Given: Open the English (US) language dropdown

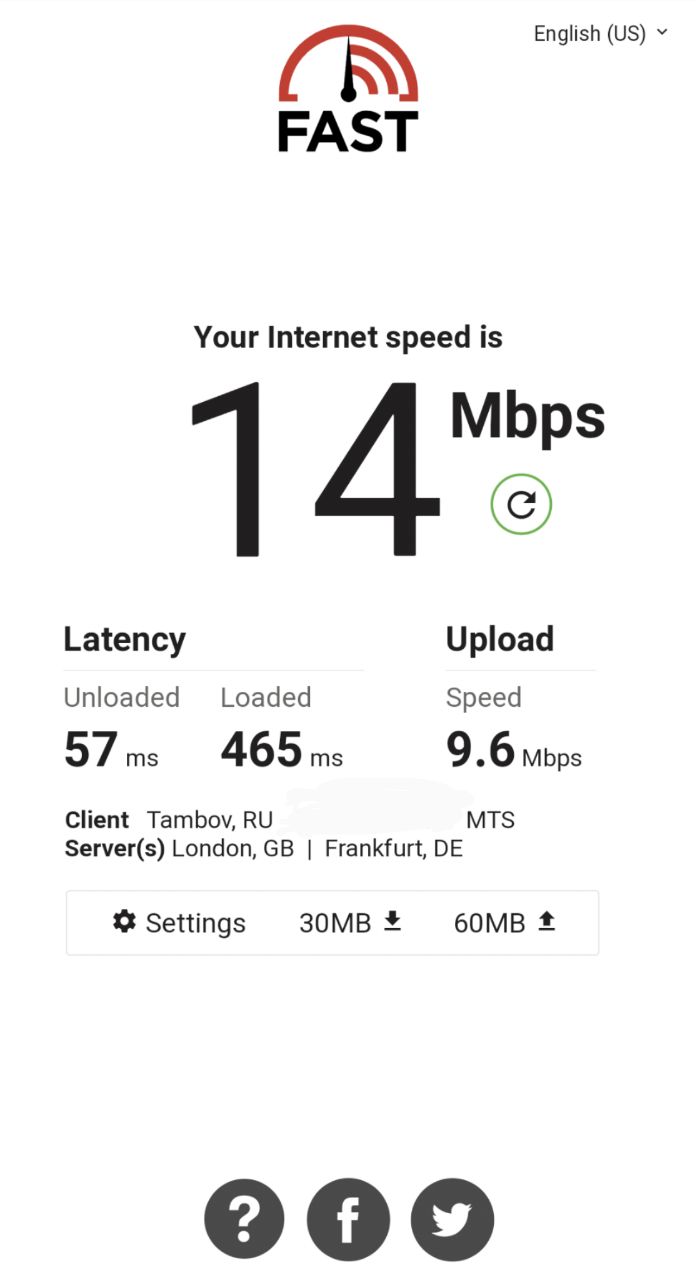Looking at the screenshot, I should point(600,33).
